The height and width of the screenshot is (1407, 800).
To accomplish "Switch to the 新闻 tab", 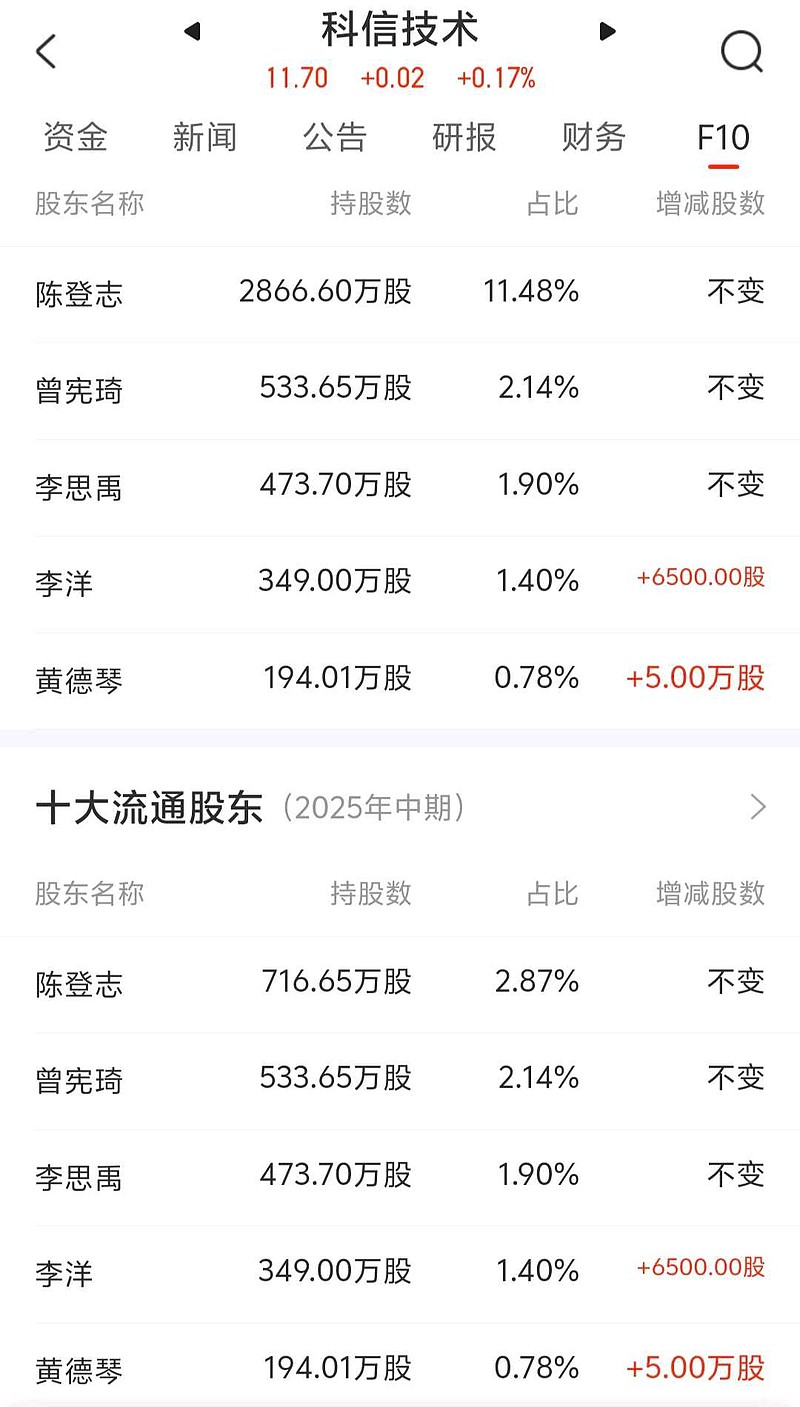I will pos(206,138).
